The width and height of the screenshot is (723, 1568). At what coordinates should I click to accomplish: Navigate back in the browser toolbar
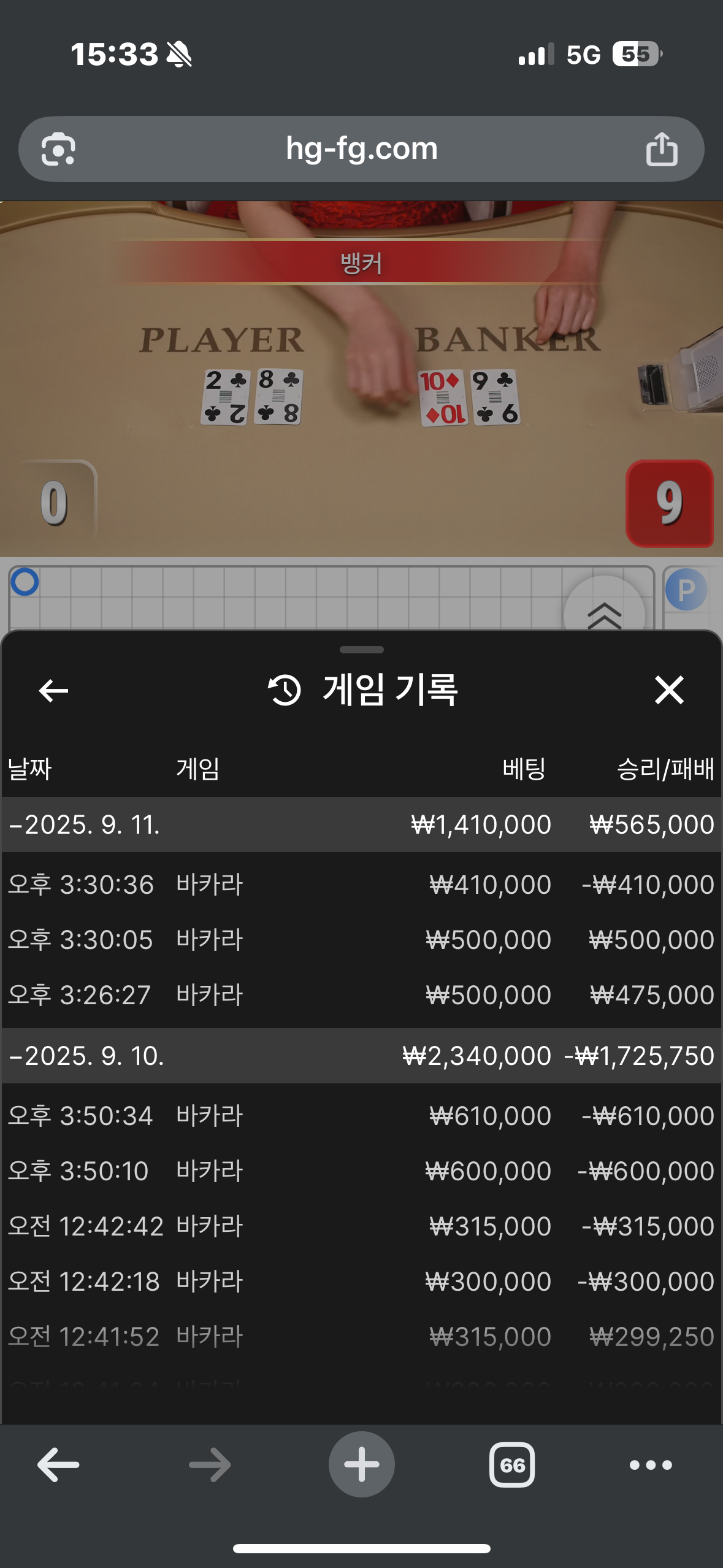[x=58, y=1465]
